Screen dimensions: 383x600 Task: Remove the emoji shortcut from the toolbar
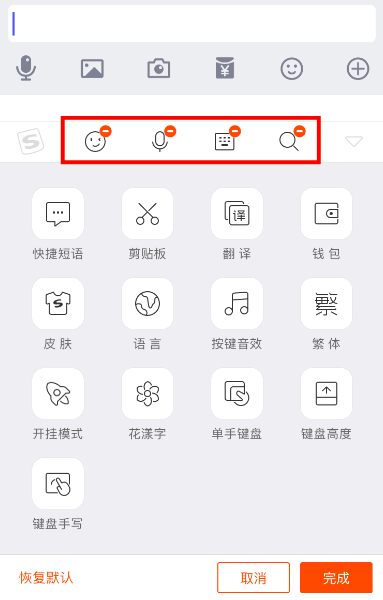coord(106,131)
